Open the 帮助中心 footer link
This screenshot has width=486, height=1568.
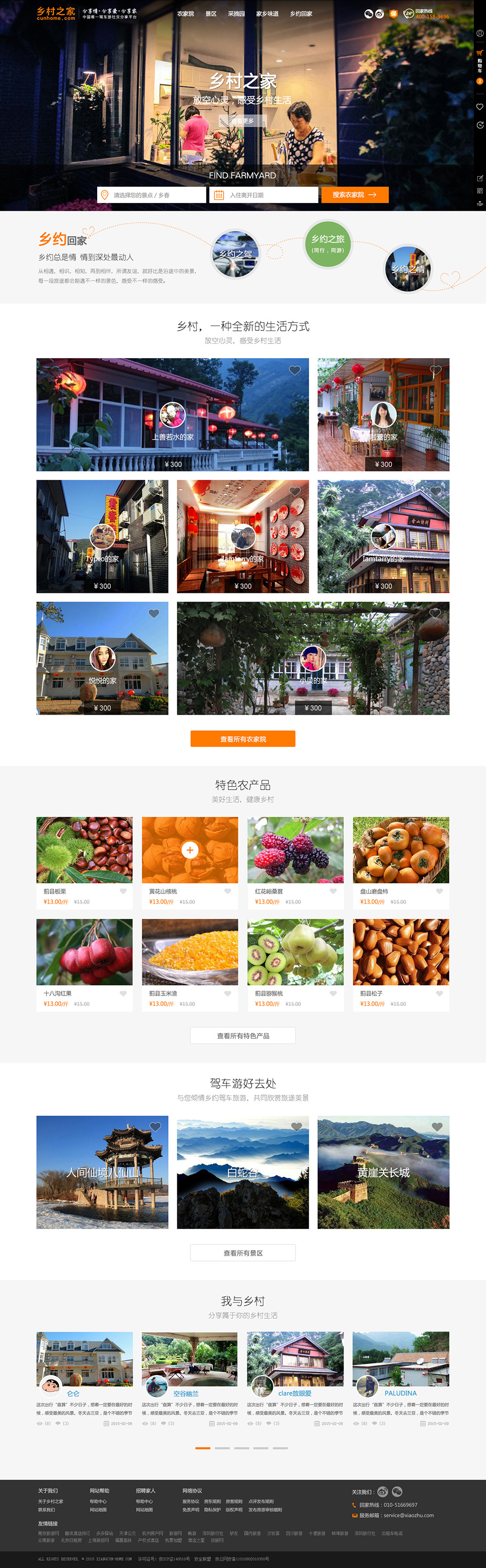98,1501
